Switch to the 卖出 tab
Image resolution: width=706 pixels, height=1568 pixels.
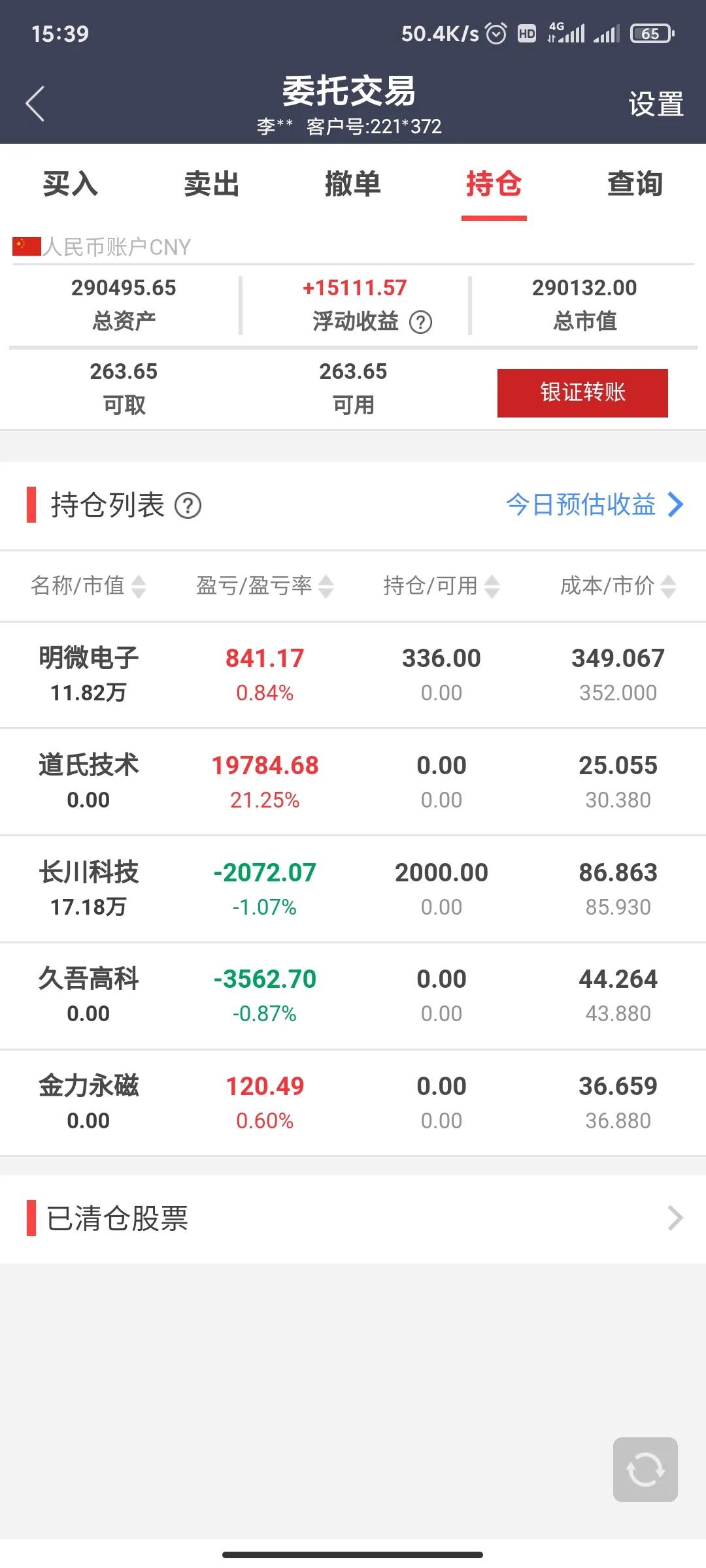pos(212,184)
